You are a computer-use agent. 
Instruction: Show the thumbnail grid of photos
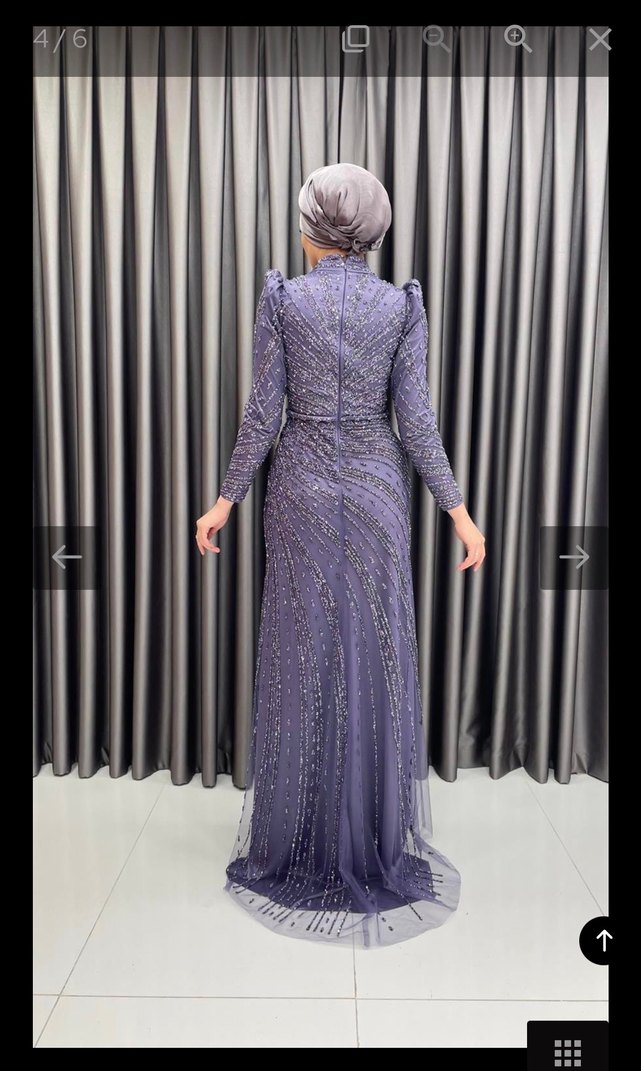click(x=567, y=1051)
